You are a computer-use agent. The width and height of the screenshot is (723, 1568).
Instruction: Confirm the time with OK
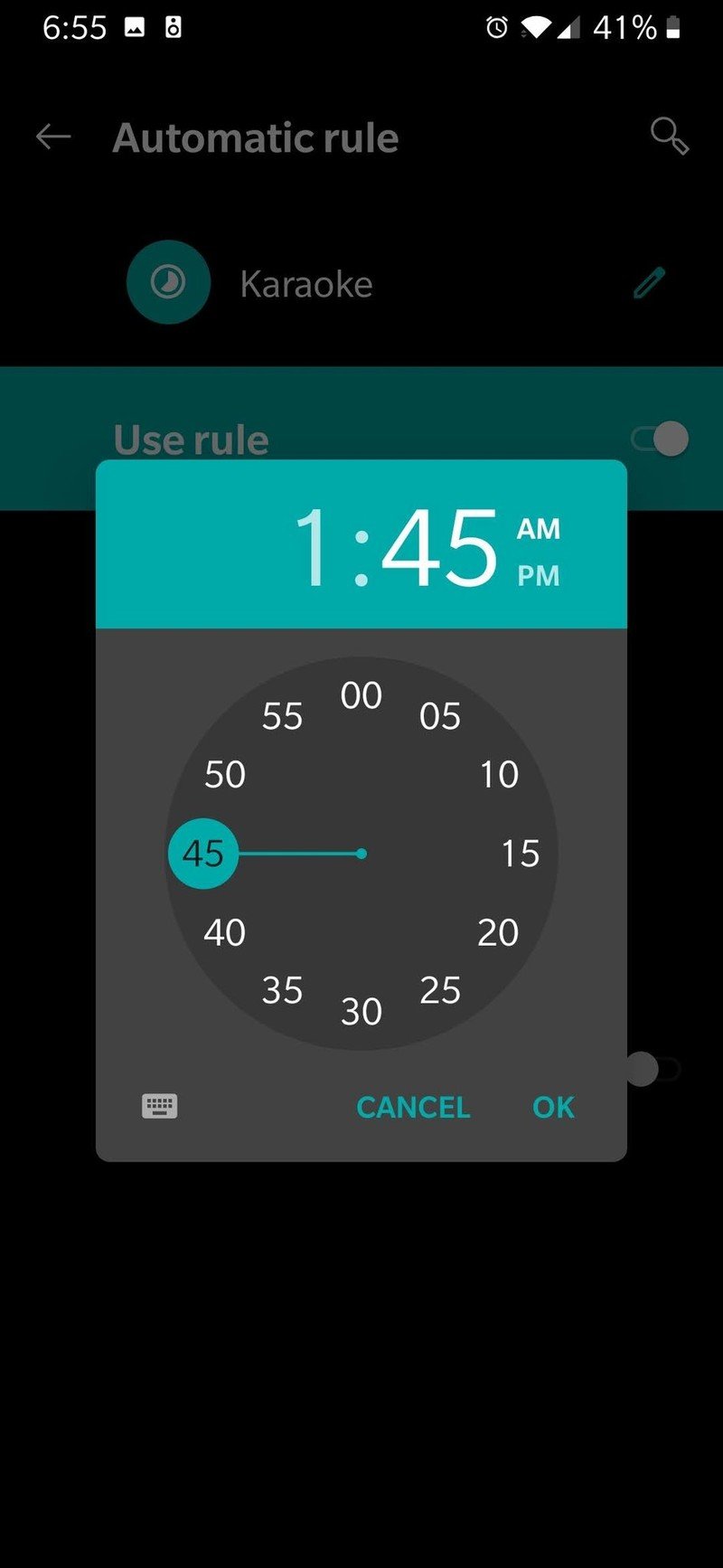tap(553, 1107)
